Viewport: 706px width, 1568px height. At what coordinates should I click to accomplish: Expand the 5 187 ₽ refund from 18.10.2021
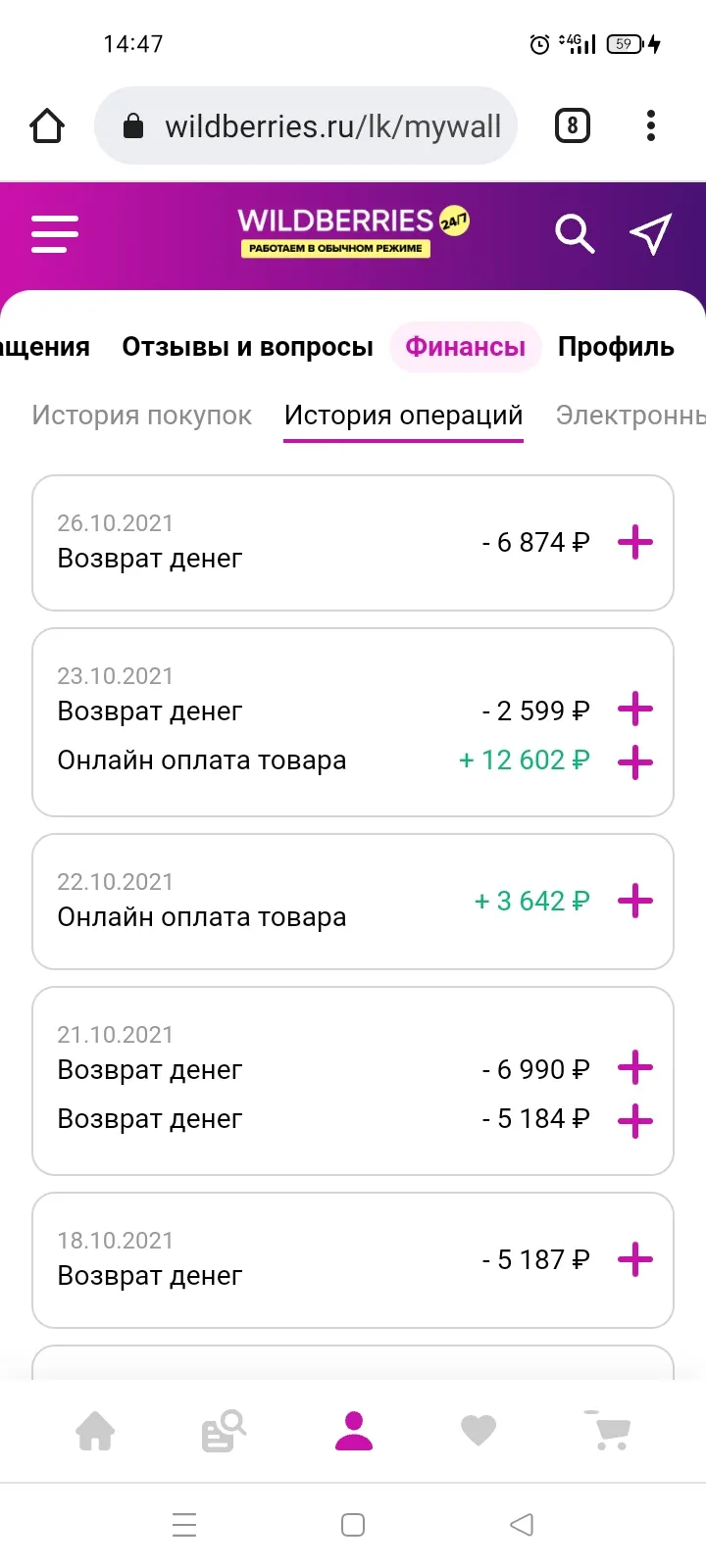[635, 1259]
